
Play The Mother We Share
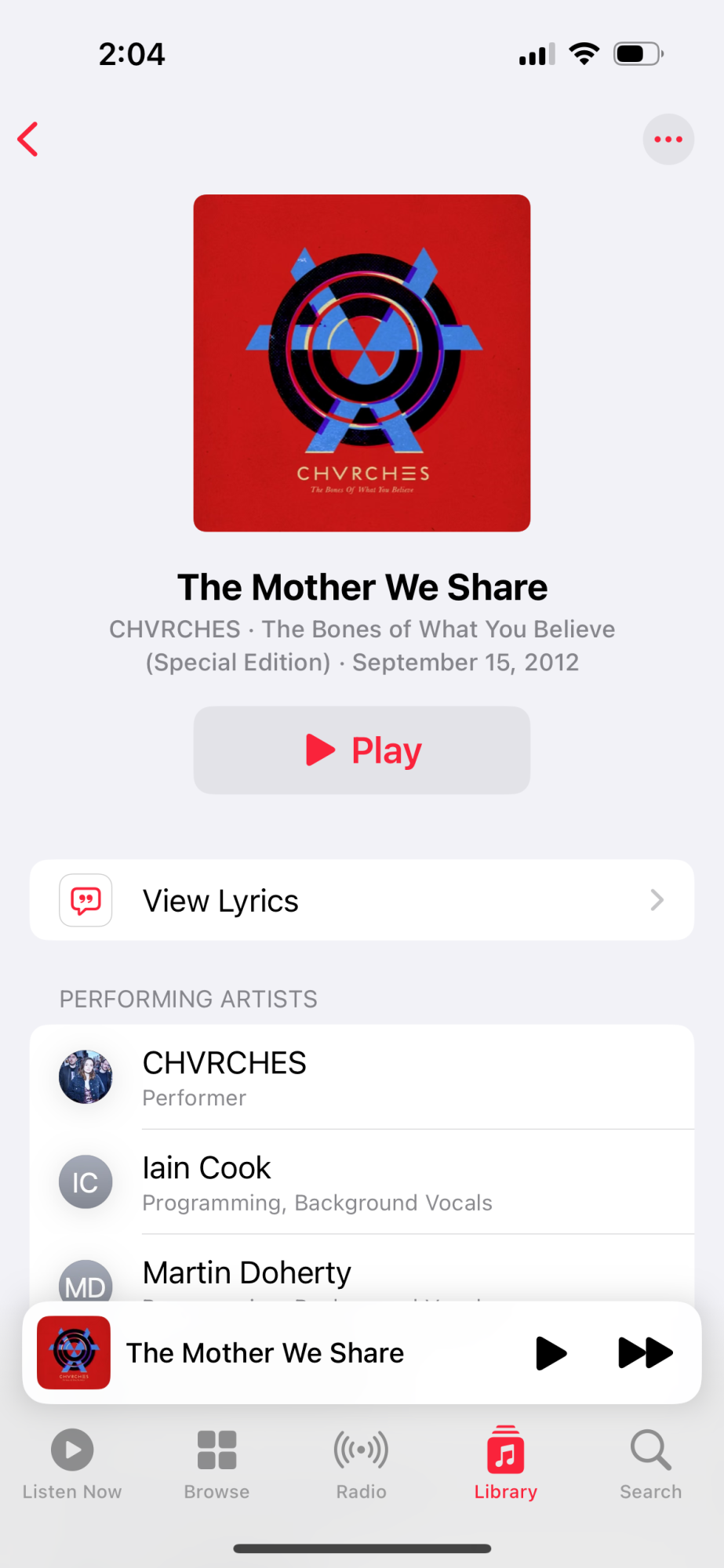(x=362, y=750)
